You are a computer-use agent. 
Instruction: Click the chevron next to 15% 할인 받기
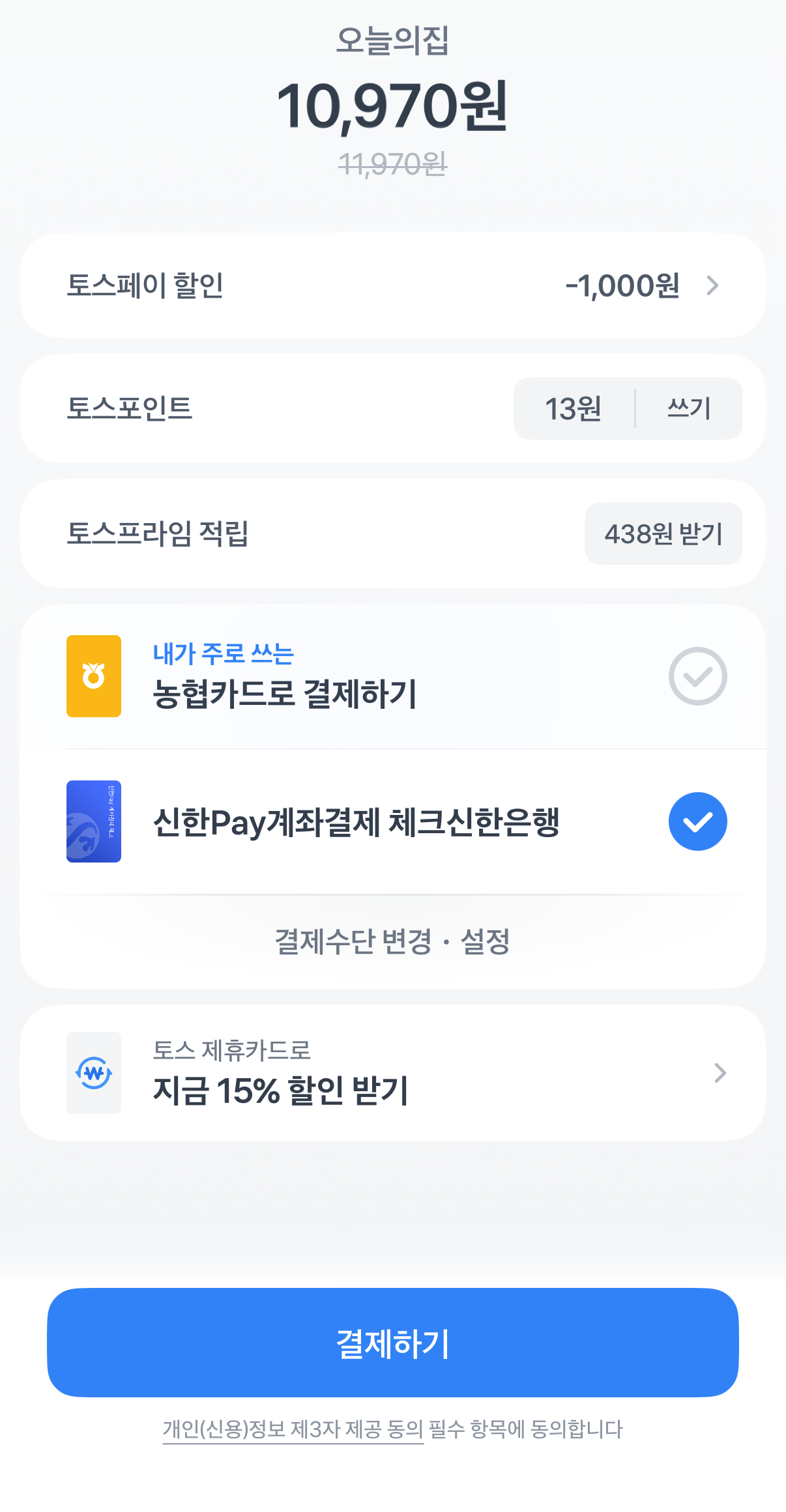coord(719,1073)
